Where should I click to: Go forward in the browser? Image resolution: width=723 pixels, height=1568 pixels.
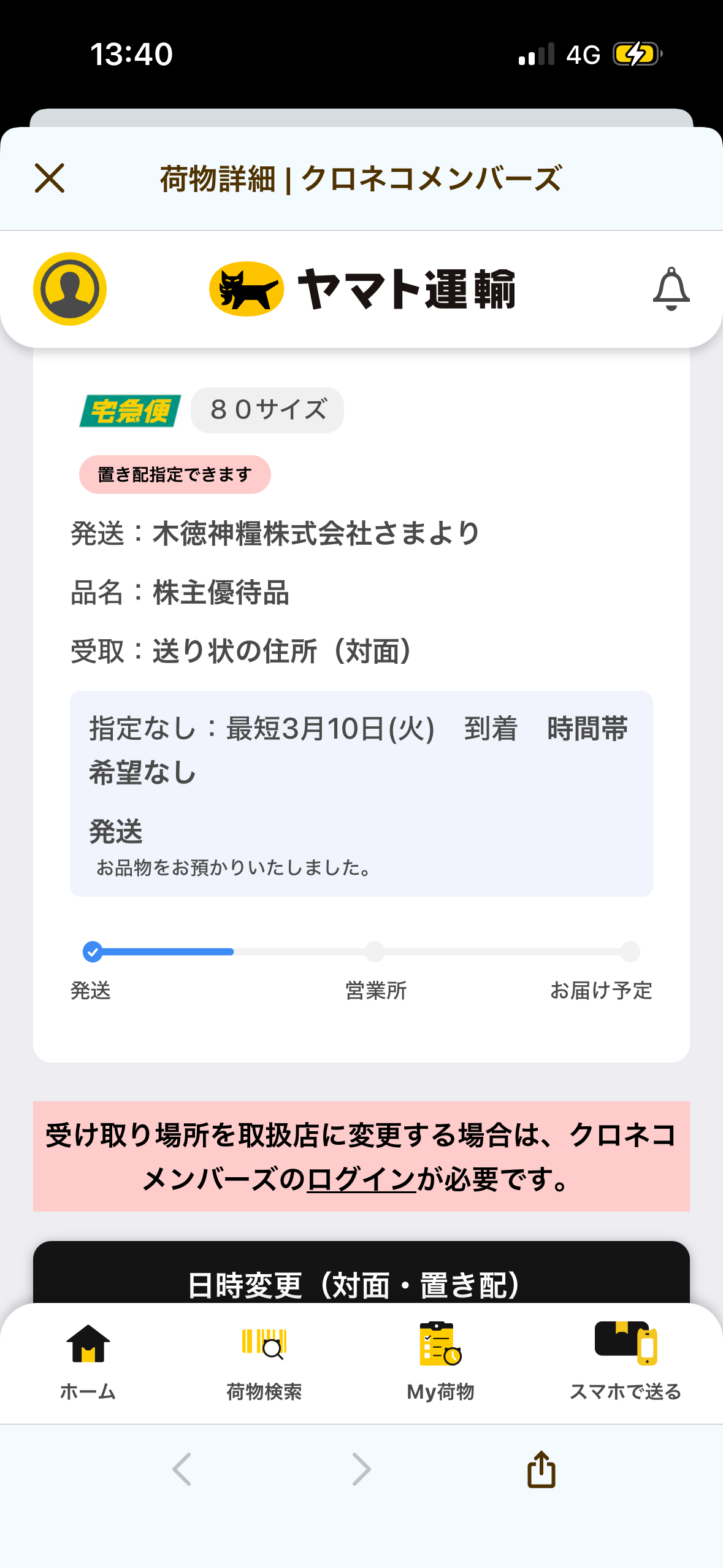point(361,1469)
